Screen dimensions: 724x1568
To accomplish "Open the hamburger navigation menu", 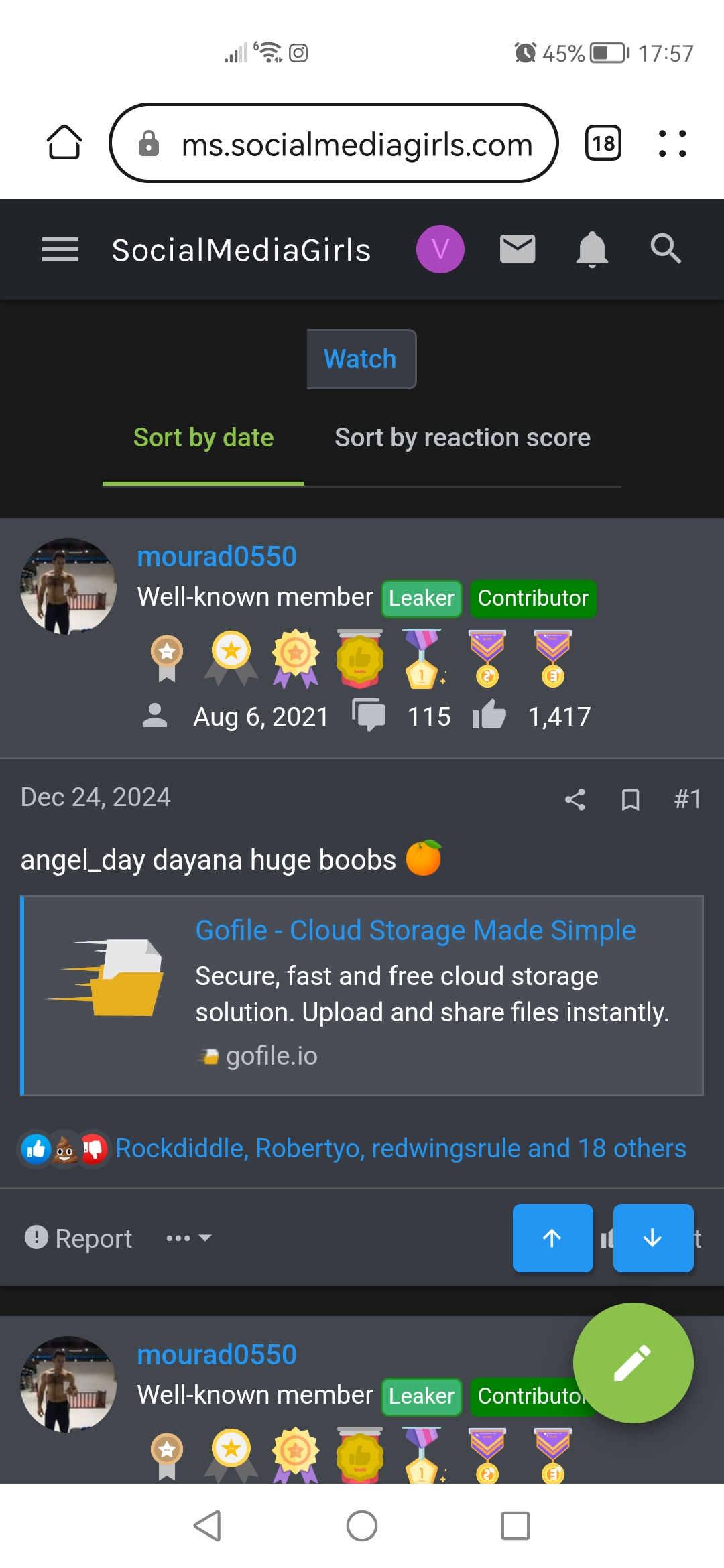I will click(x=60, y=249).
